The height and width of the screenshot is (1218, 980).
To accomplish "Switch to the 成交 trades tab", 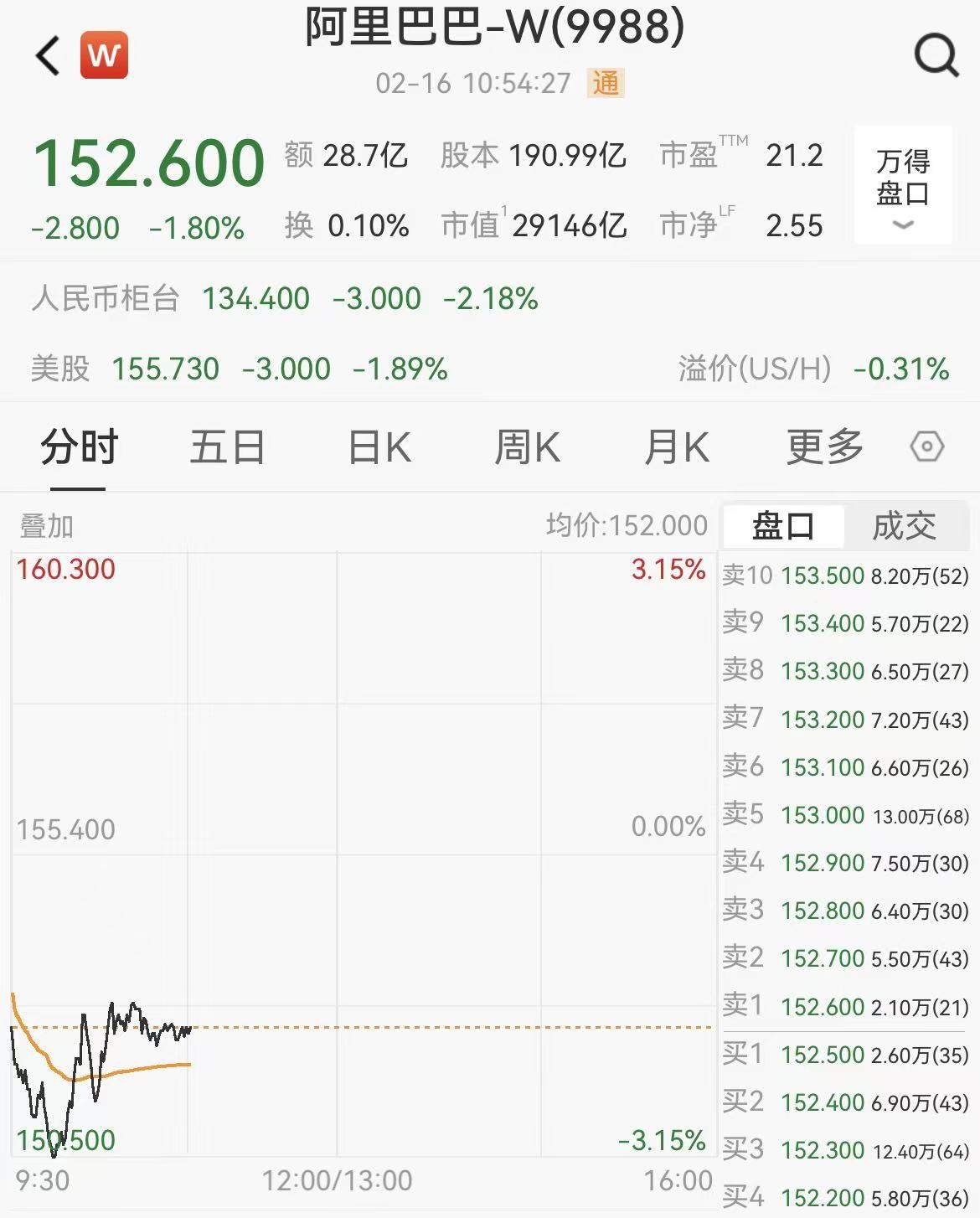I will tap(904, 526).
